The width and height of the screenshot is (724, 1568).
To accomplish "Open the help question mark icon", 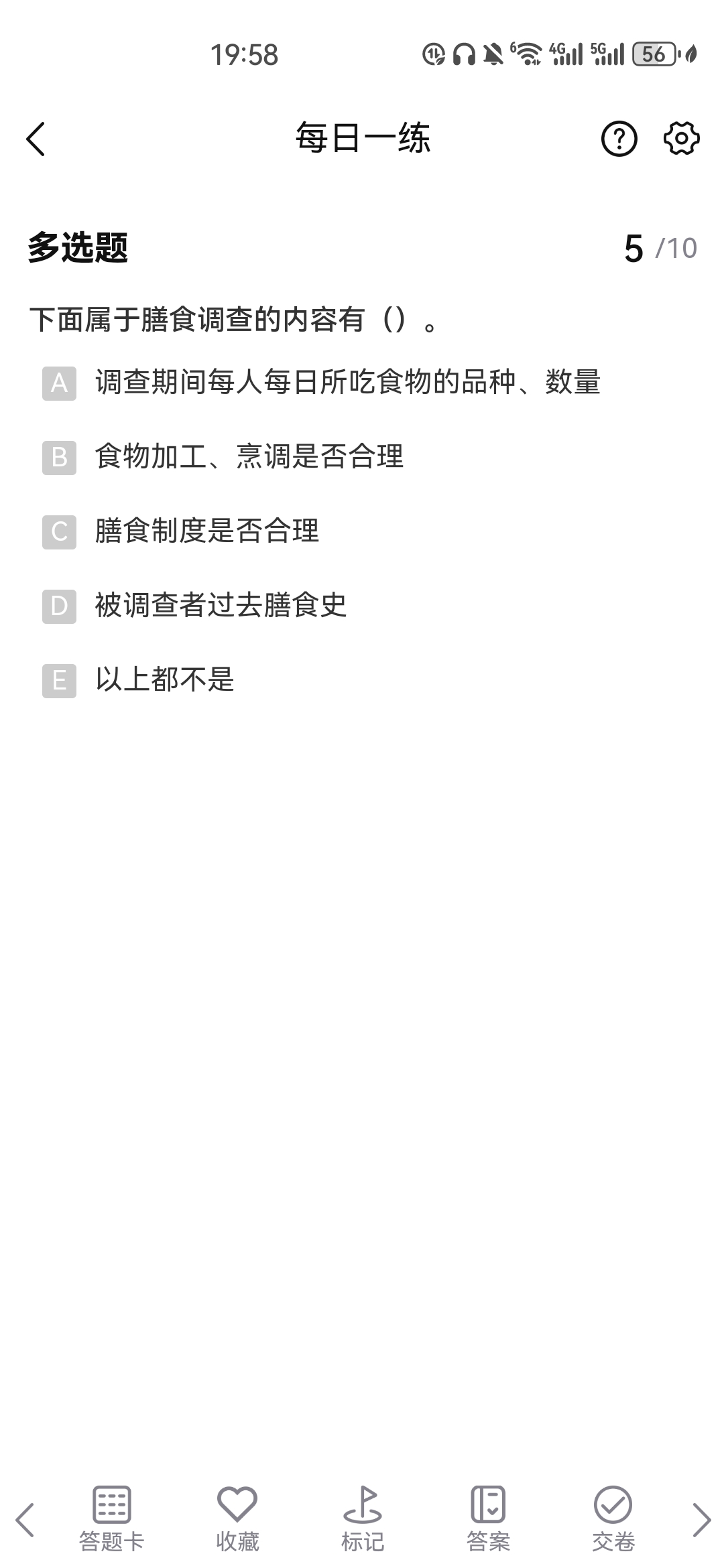I will click(619, 139).
